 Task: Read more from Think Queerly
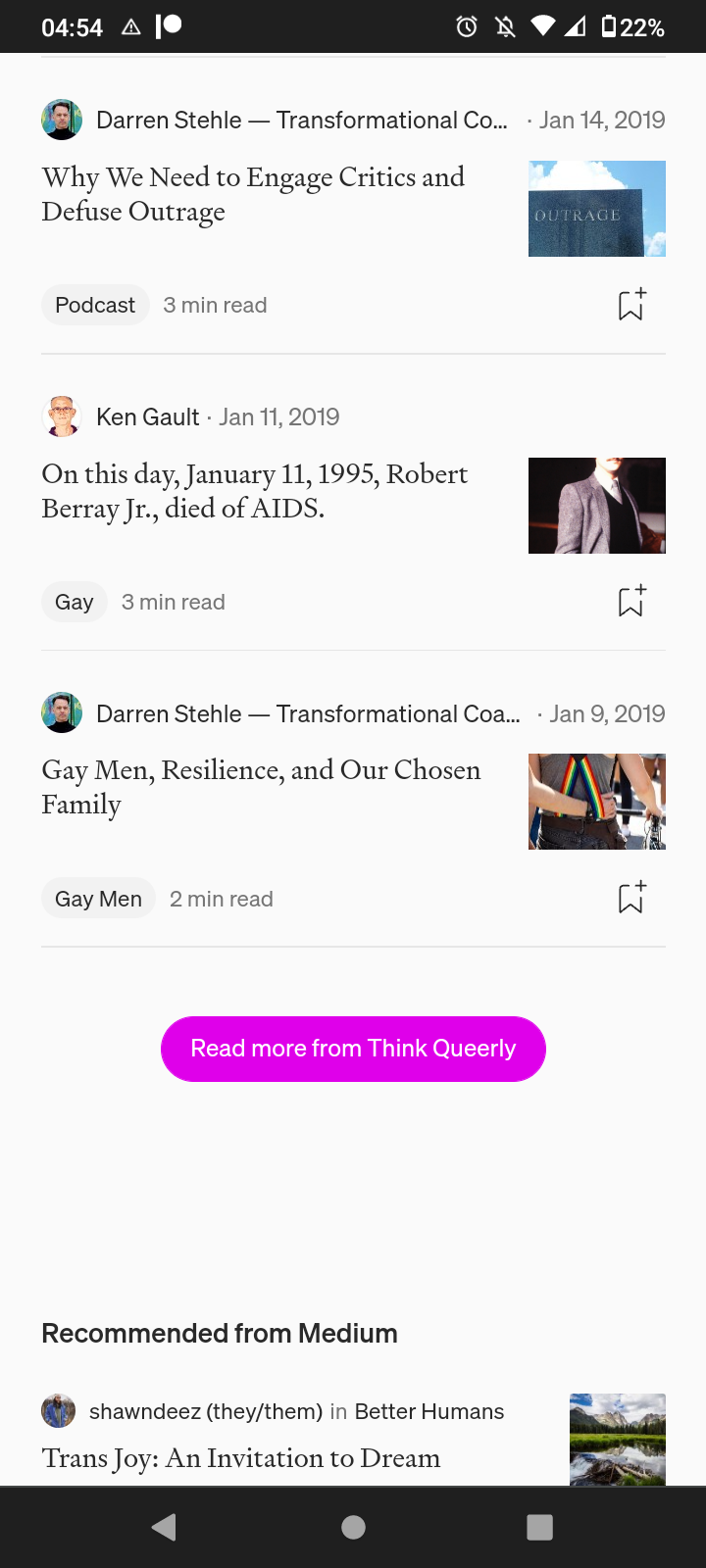353,1049
